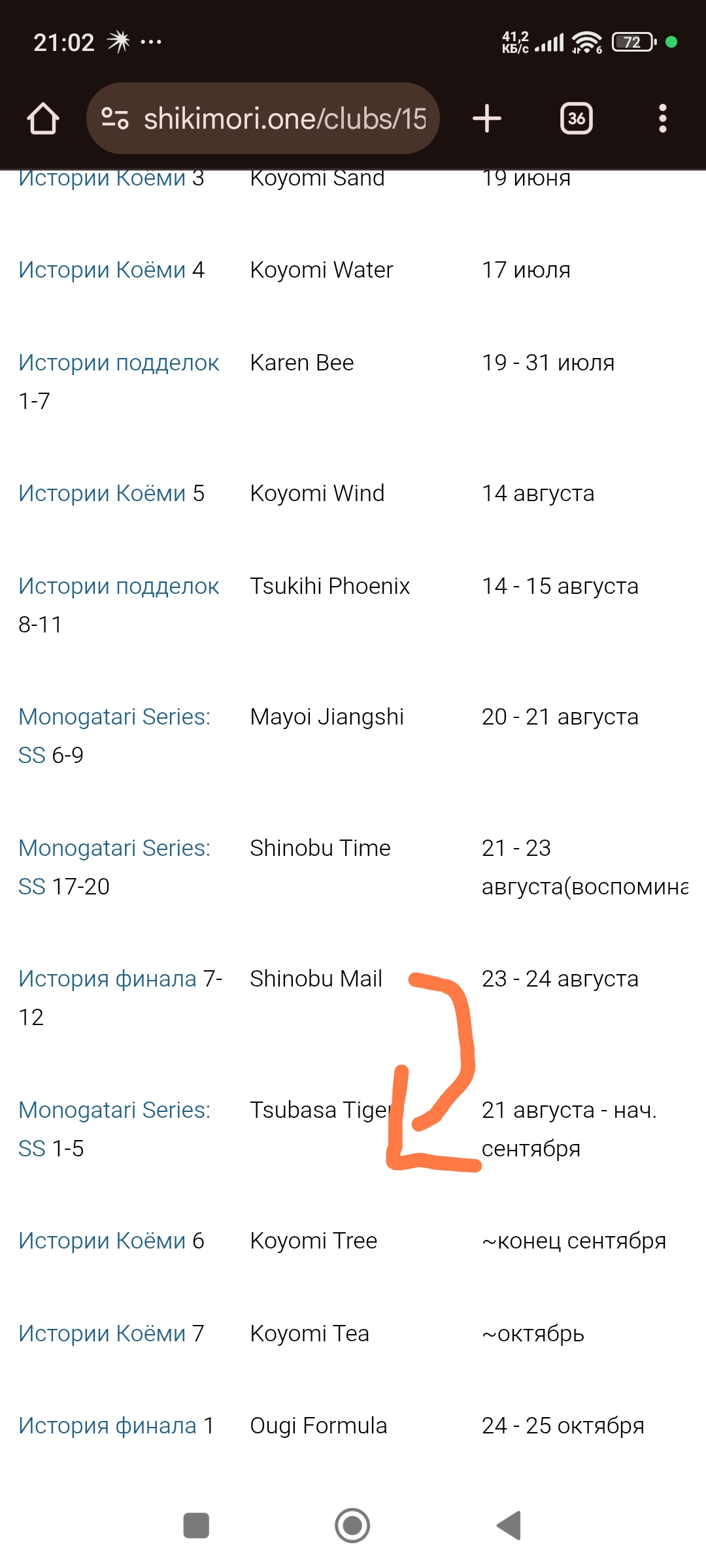The image size is (706, 1568).
Task: Open Истории подделок link beside Tsukihi Phoenix
Action: click(x=119, y=586)
